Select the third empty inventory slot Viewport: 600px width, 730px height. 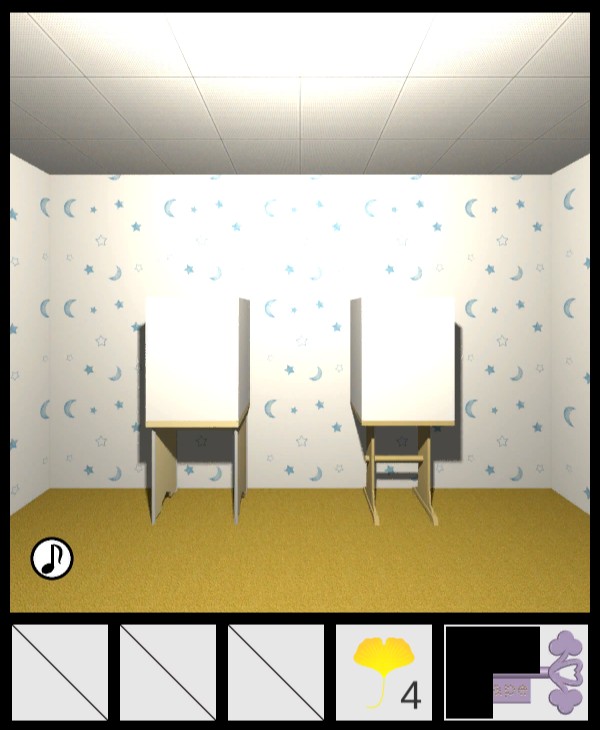[x=276, y=672]
